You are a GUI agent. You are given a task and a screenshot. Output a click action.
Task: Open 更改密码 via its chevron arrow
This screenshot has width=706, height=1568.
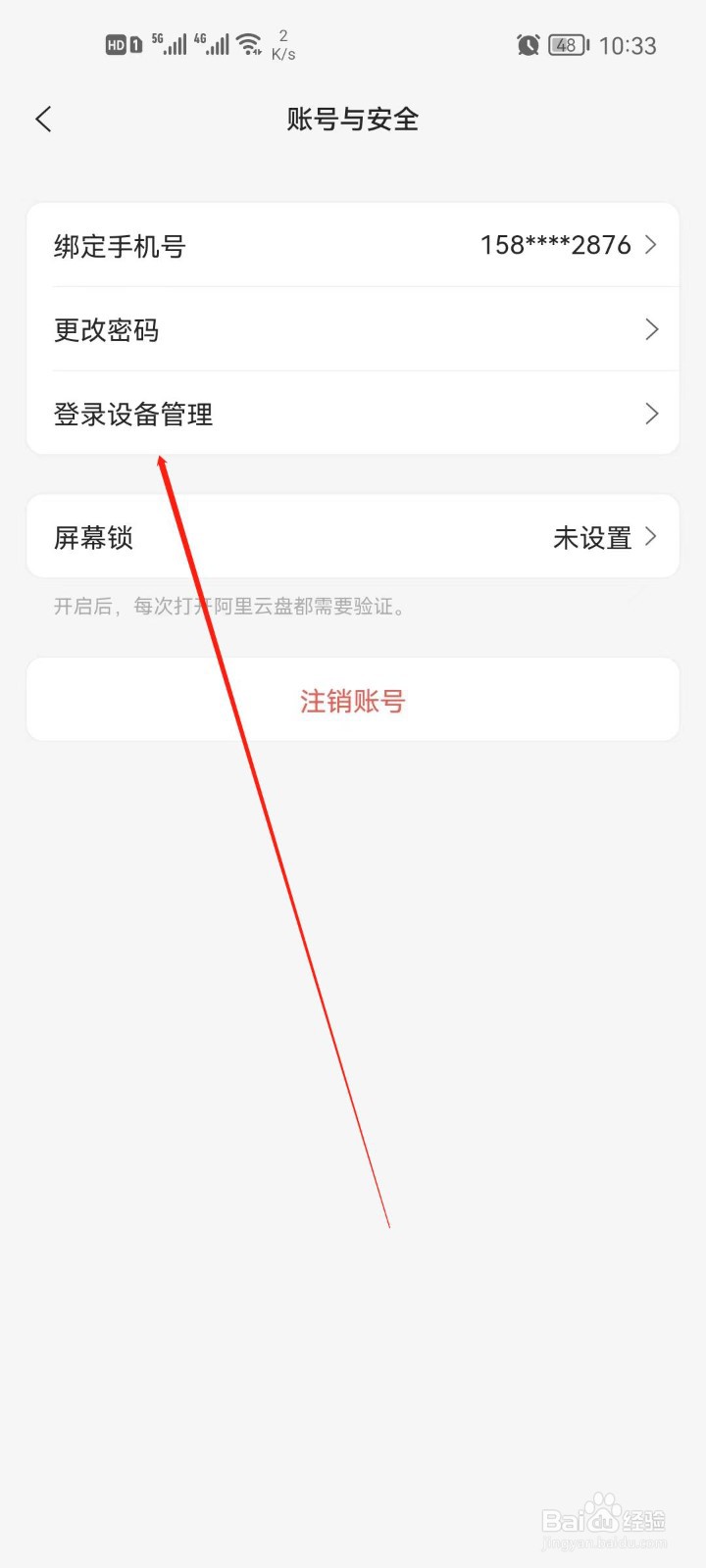650,329
